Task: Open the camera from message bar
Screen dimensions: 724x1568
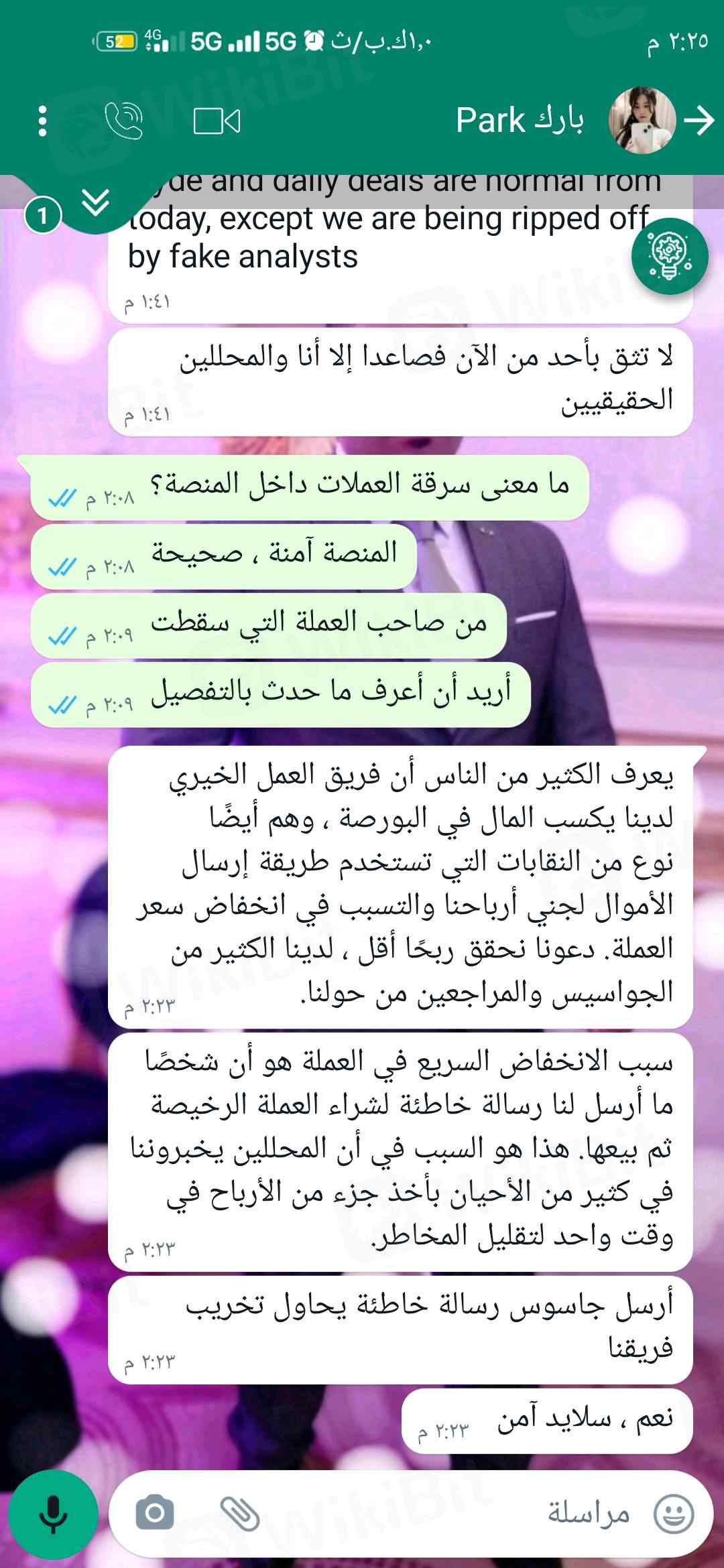Action: (x=155, y=1513)
